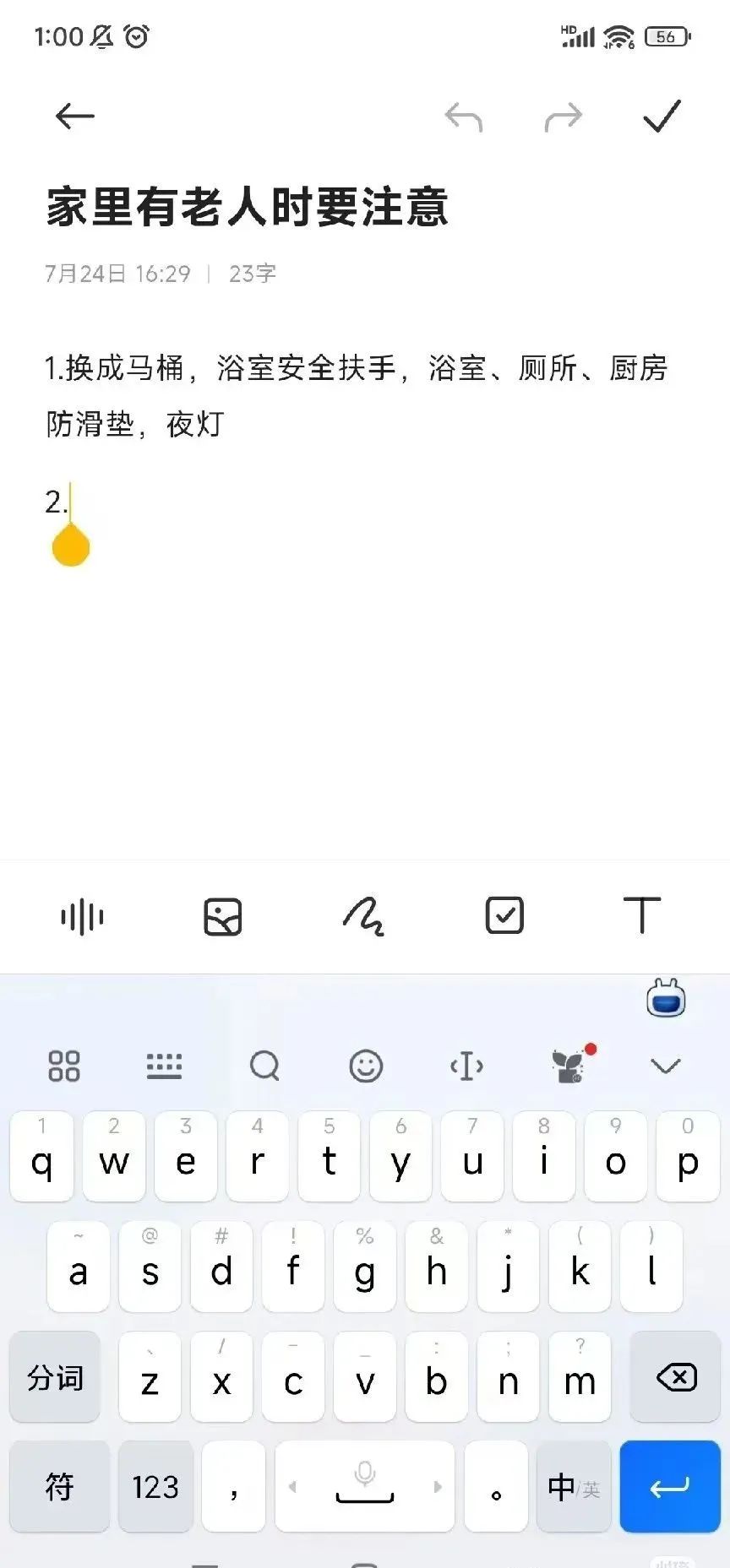Switch the input language via 中/英 key
Image resolution: width=730 pixels, height=1568 pixels.
point(574,1486)
